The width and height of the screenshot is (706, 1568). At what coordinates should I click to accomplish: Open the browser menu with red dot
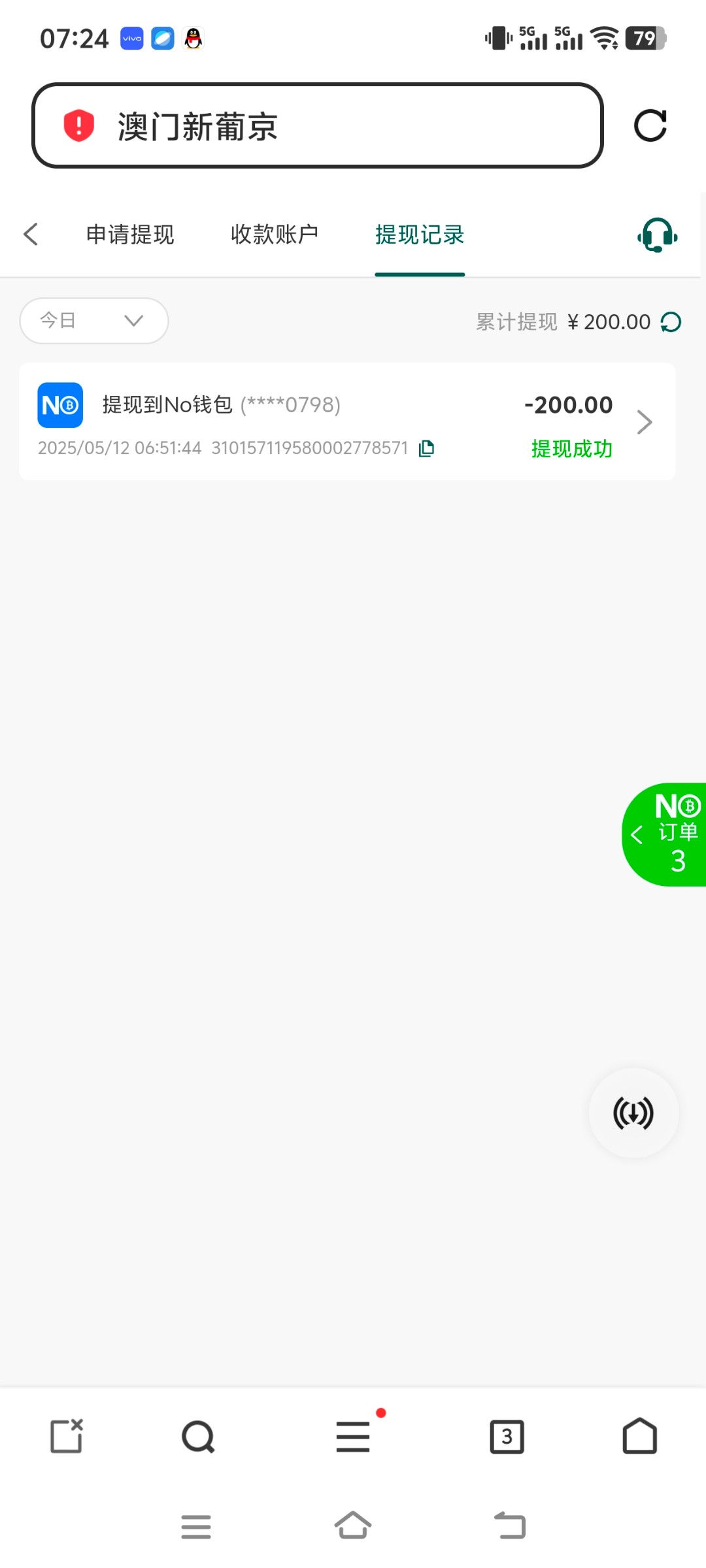tap(353, 1437)
